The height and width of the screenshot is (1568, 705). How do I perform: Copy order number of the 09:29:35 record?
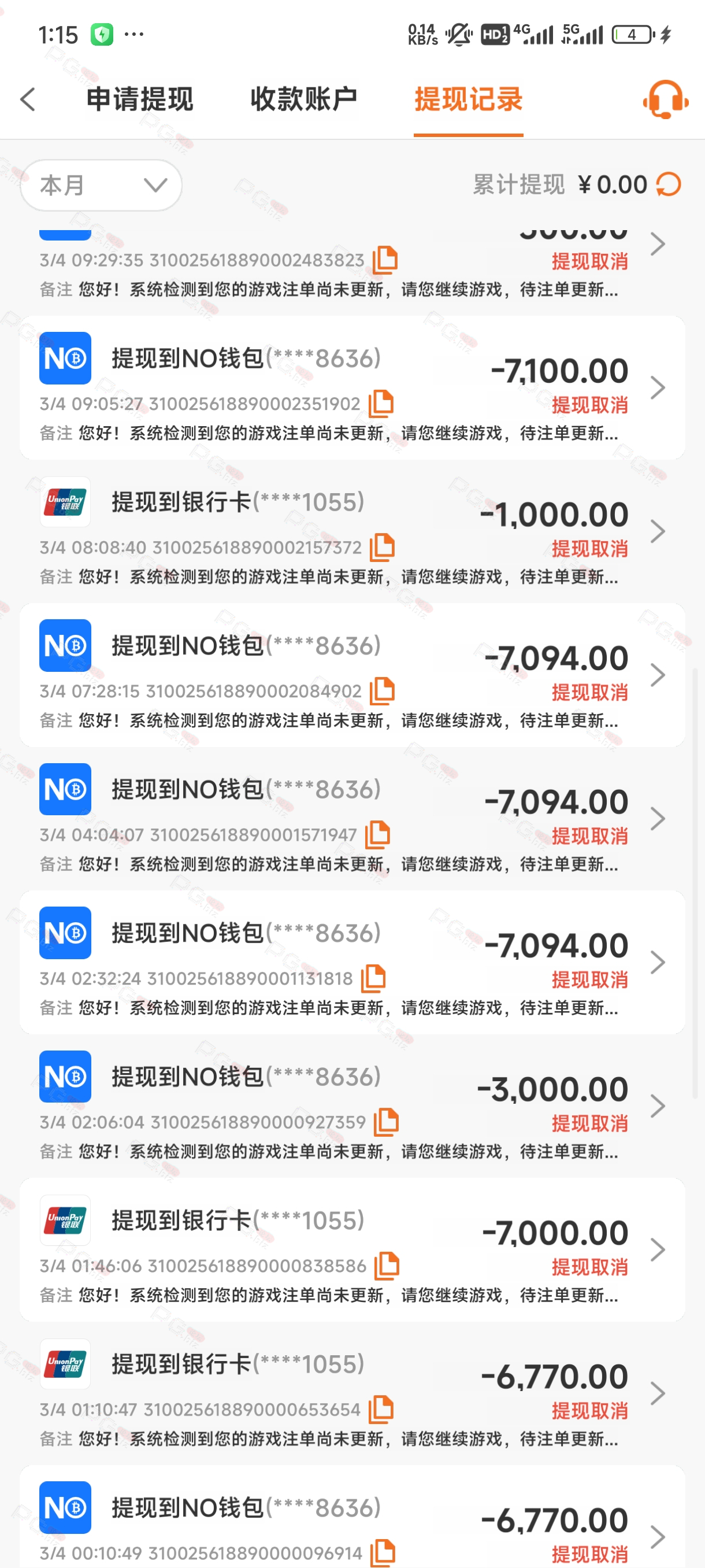[x=385, y=260]
